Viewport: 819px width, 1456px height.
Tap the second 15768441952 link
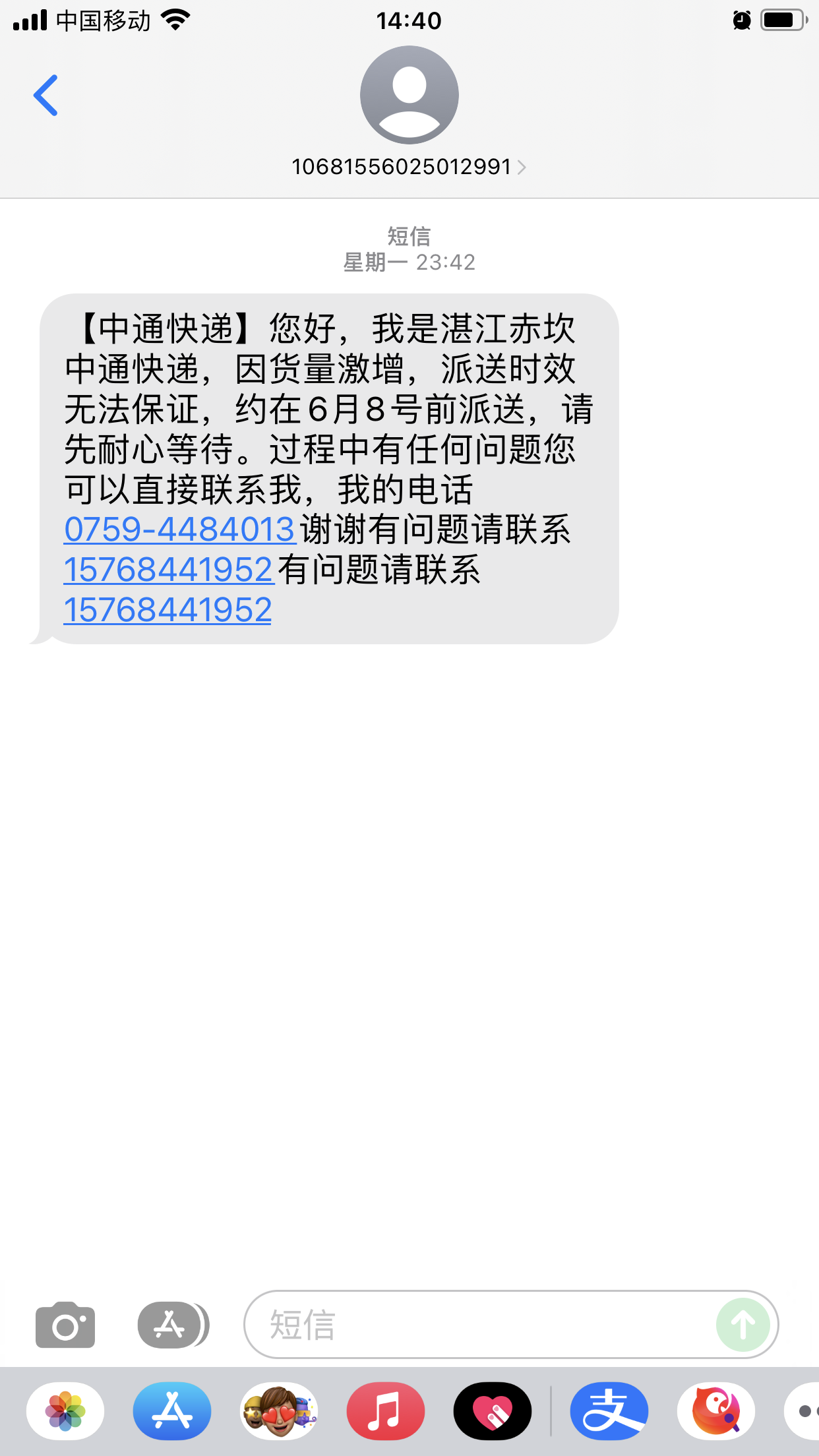167,609
